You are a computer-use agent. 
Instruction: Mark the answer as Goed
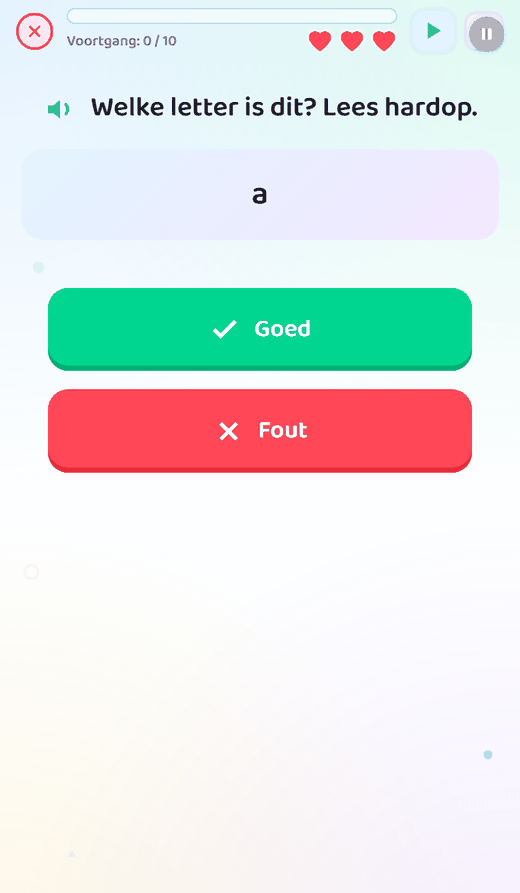tap(260, 329)
